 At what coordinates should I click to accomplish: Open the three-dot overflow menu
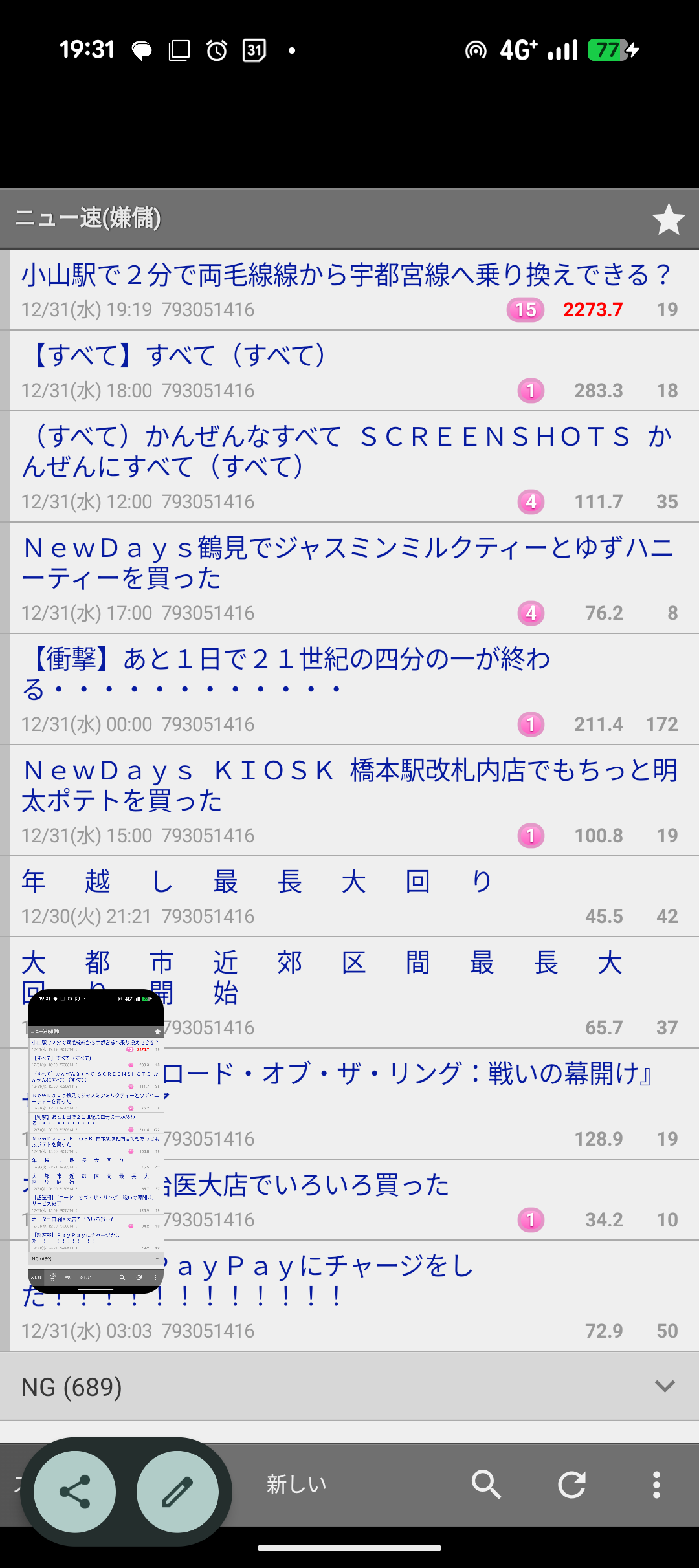(656, 1484)
